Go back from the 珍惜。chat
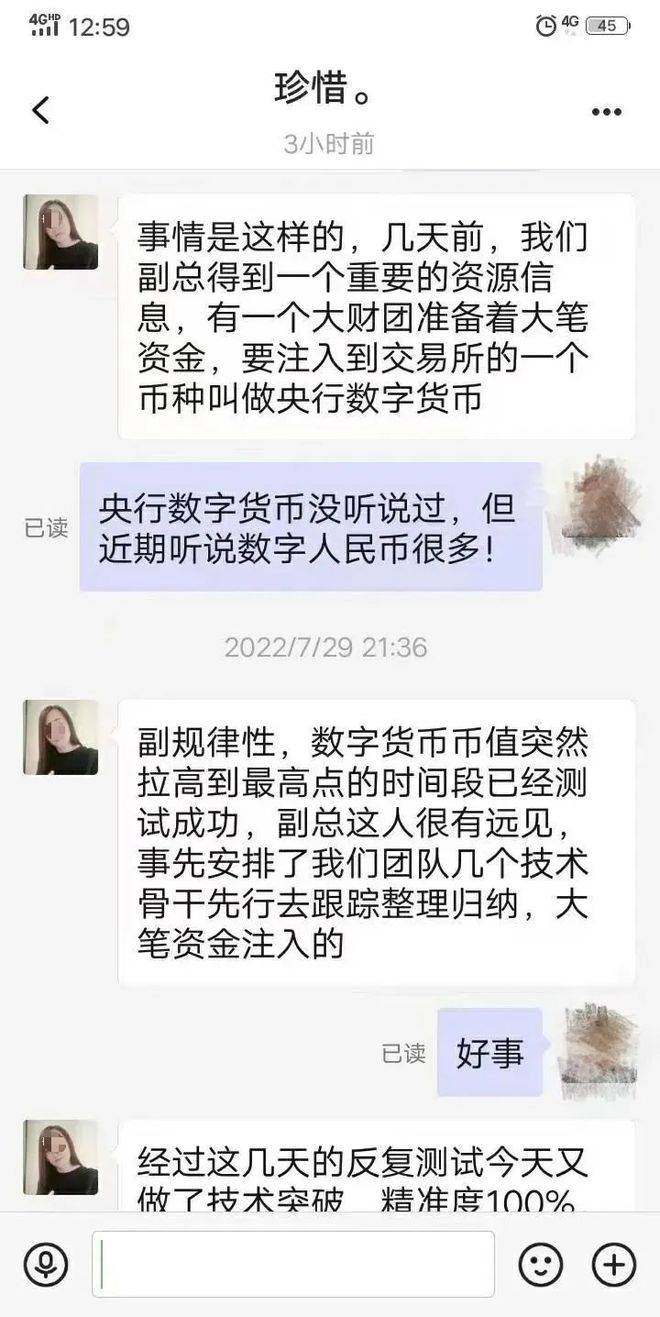This screenshot has height=1317, width=660. tap(40, 110)
